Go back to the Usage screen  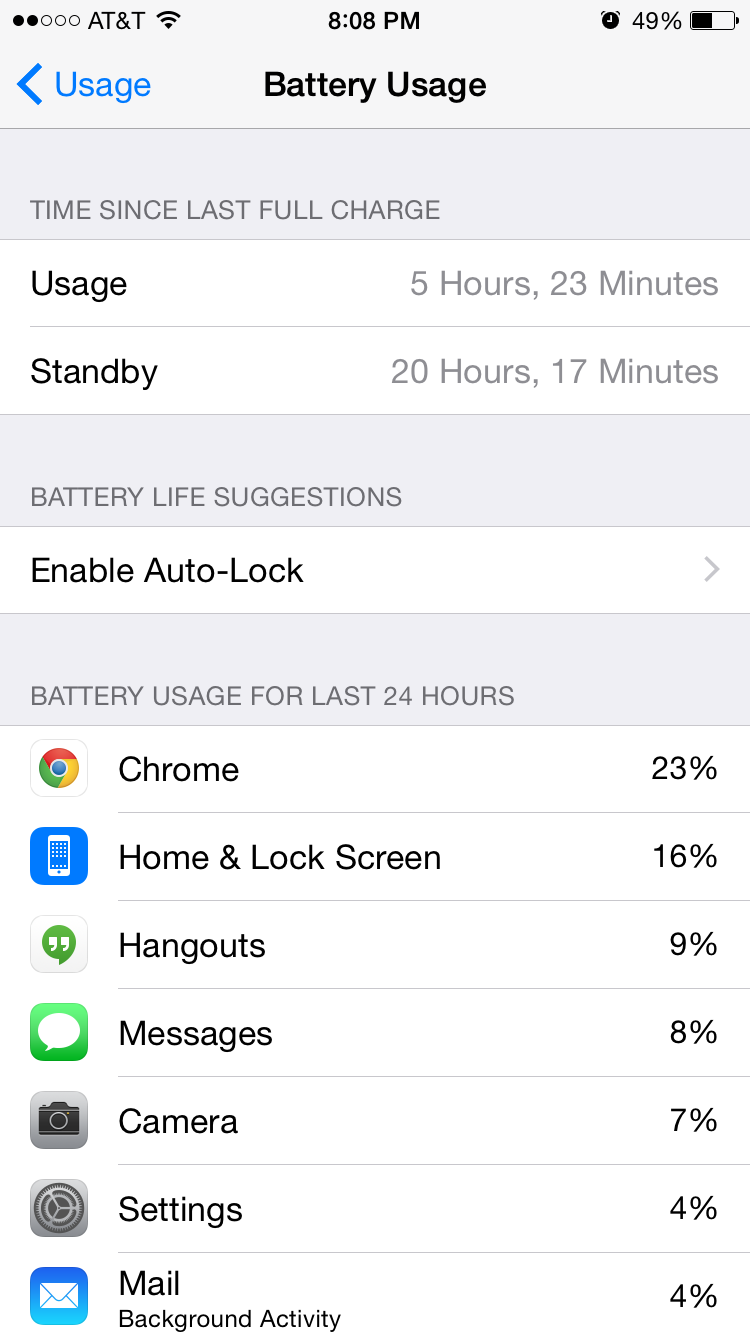click(84, 85)
